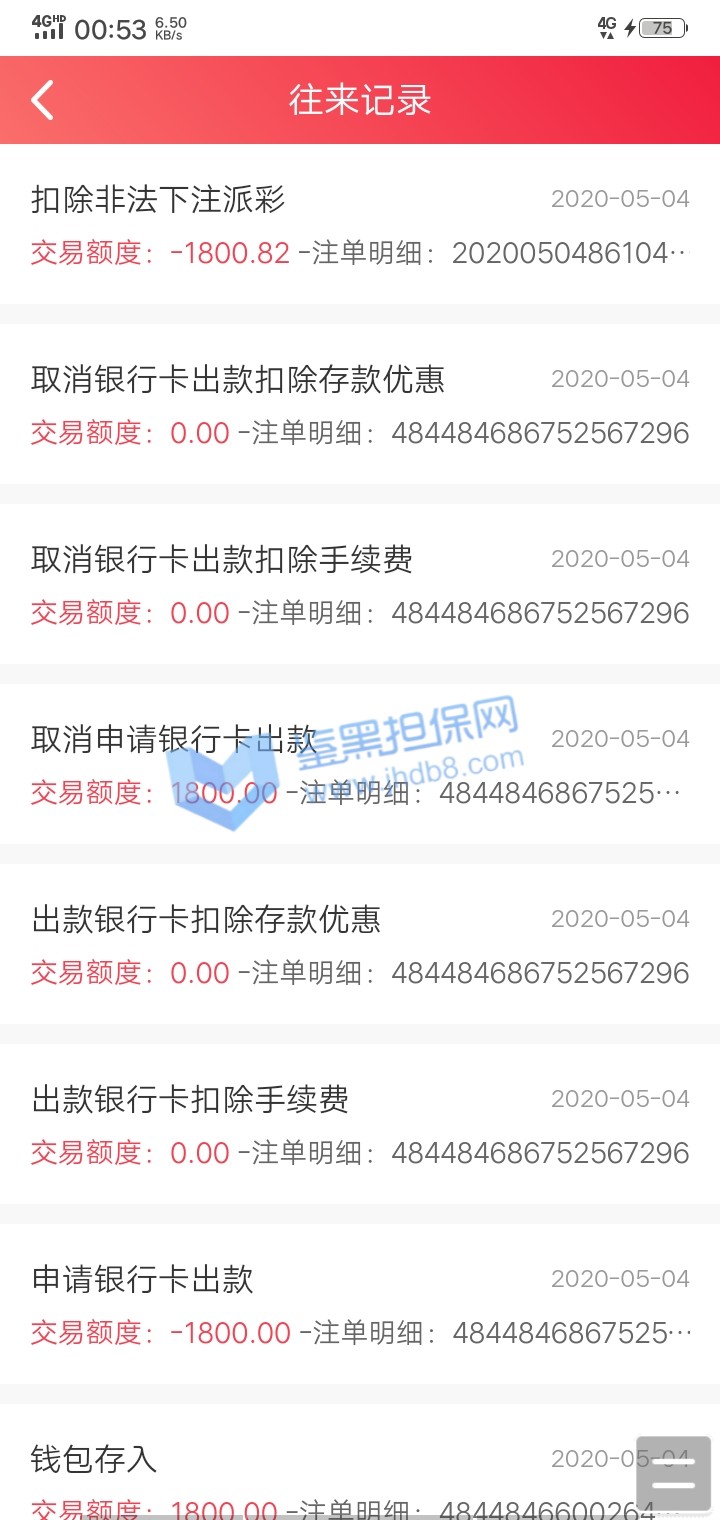This screenshot has height=1520, width=720.
Task: Select the 钱包存入 record
Action: point(300,1470)
